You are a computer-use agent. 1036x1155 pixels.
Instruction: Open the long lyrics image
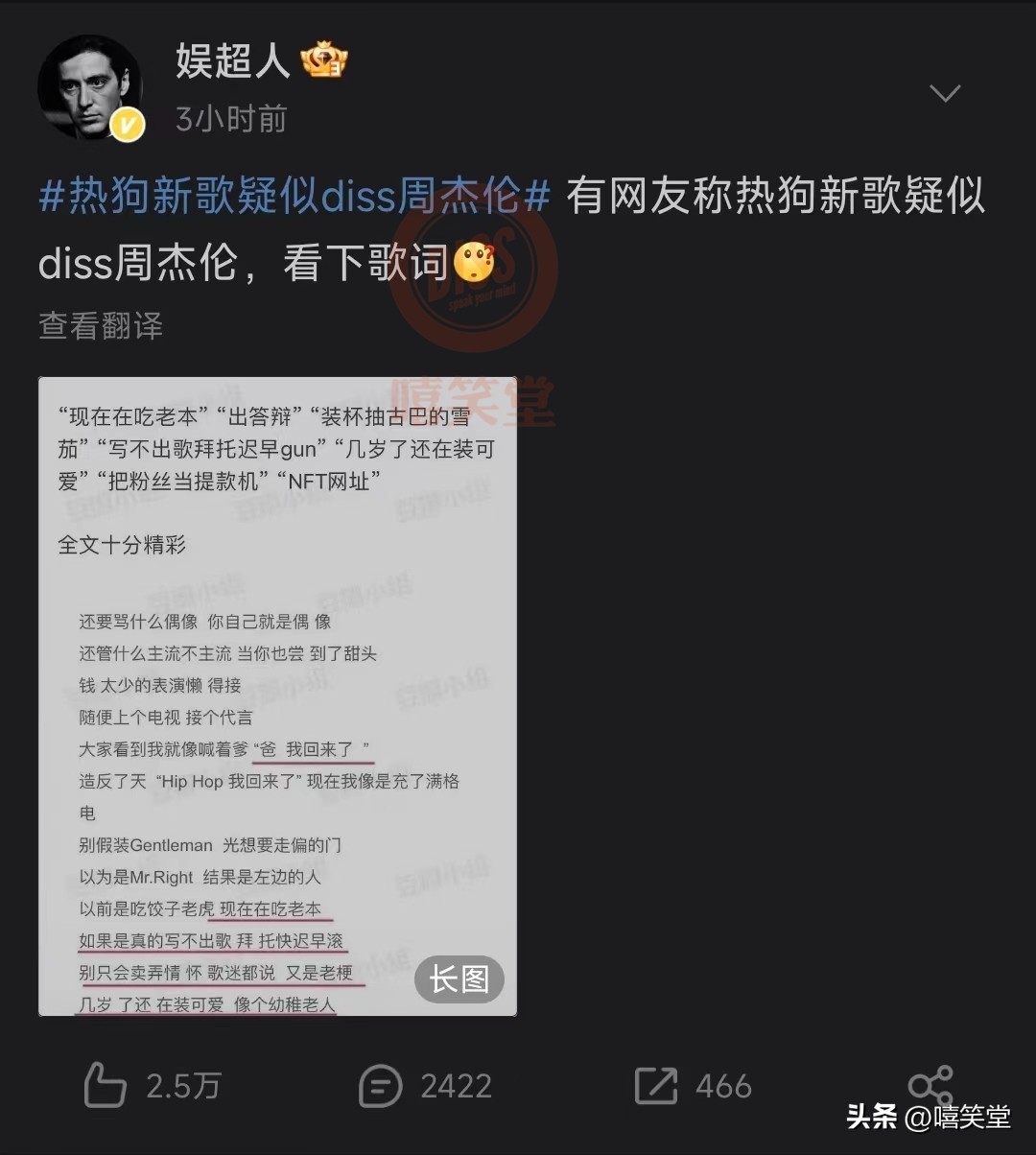point(277,696)
